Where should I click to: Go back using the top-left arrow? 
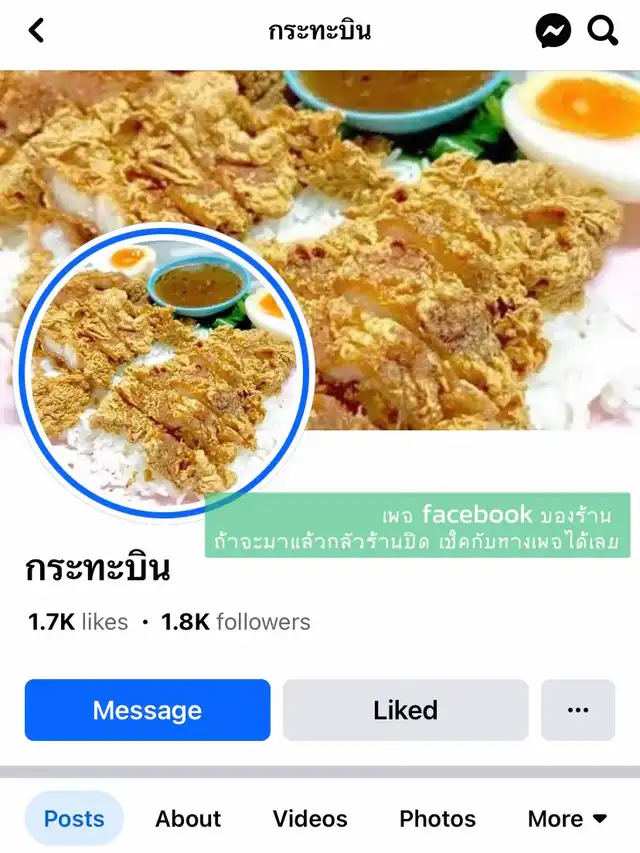[37, 31]
